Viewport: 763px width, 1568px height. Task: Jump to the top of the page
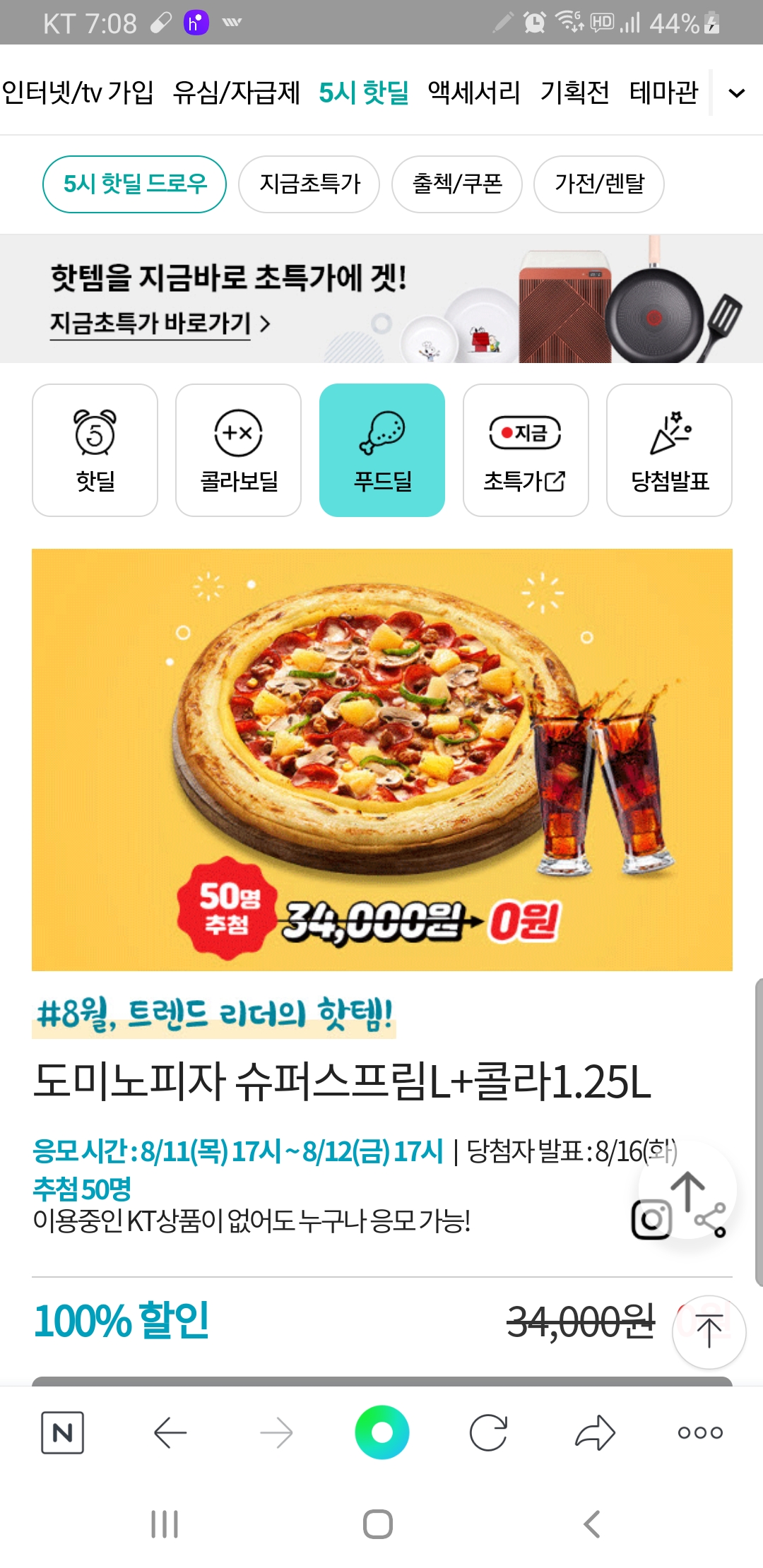[x=709, y=1332]
